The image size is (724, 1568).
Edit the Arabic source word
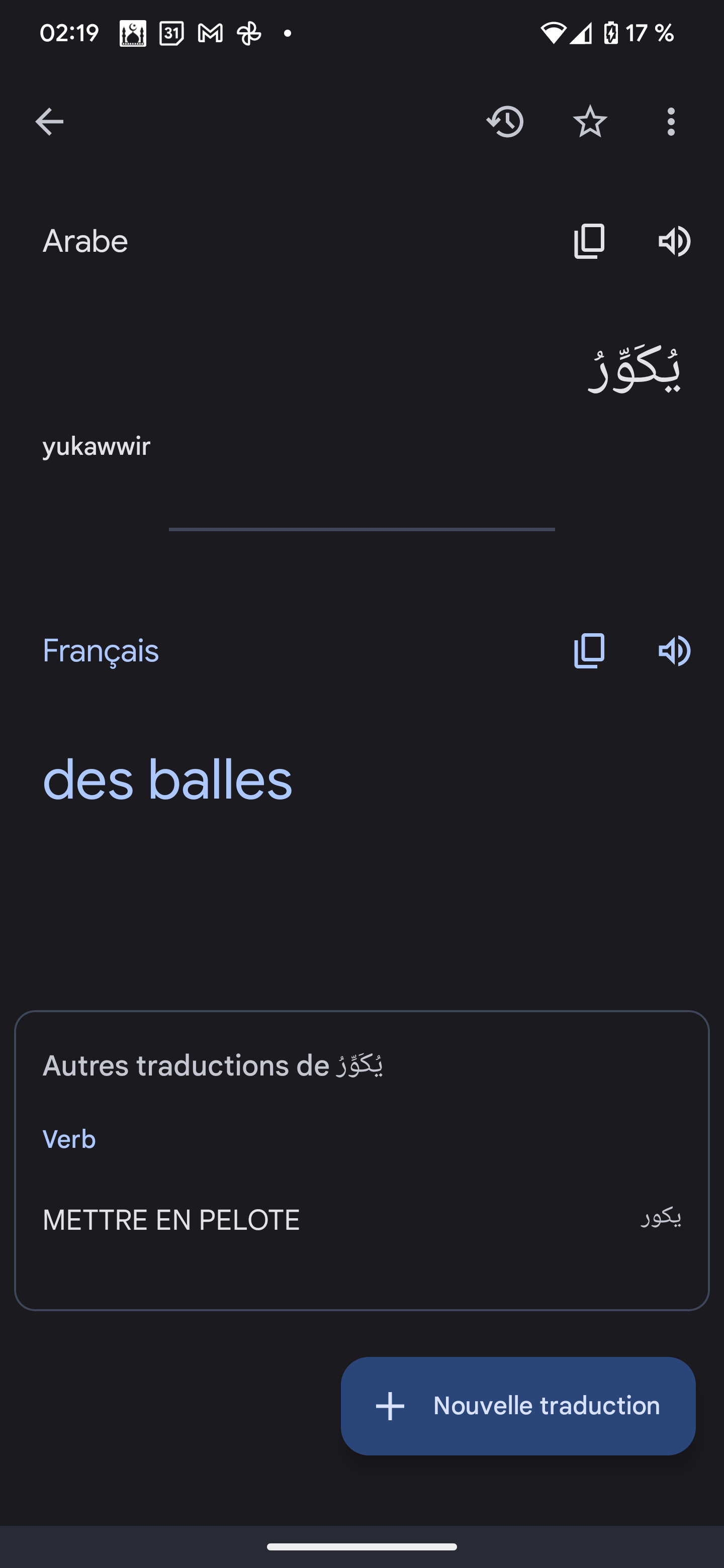click(634, 369)
